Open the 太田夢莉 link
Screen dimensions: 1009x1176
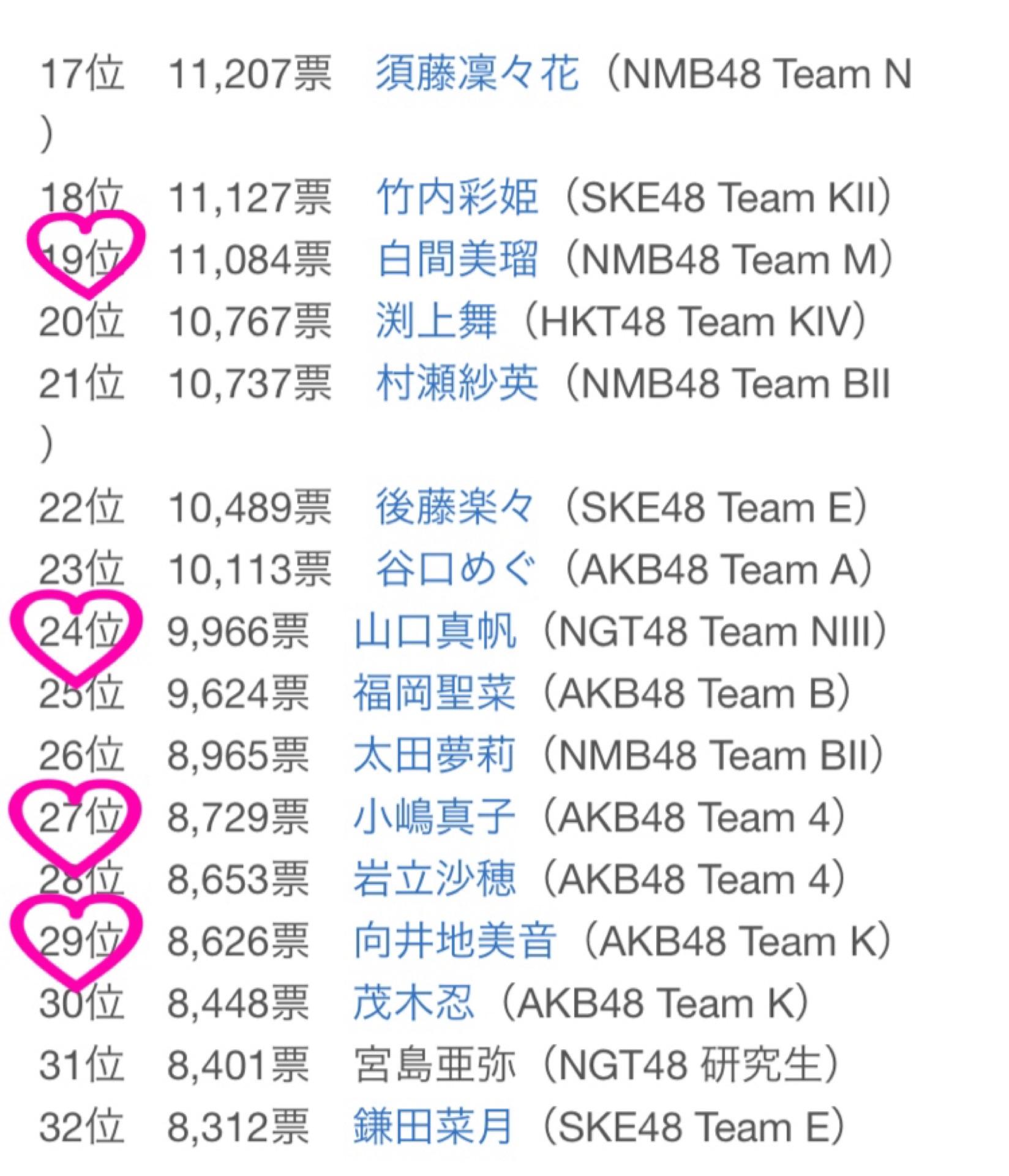[435, 755]
